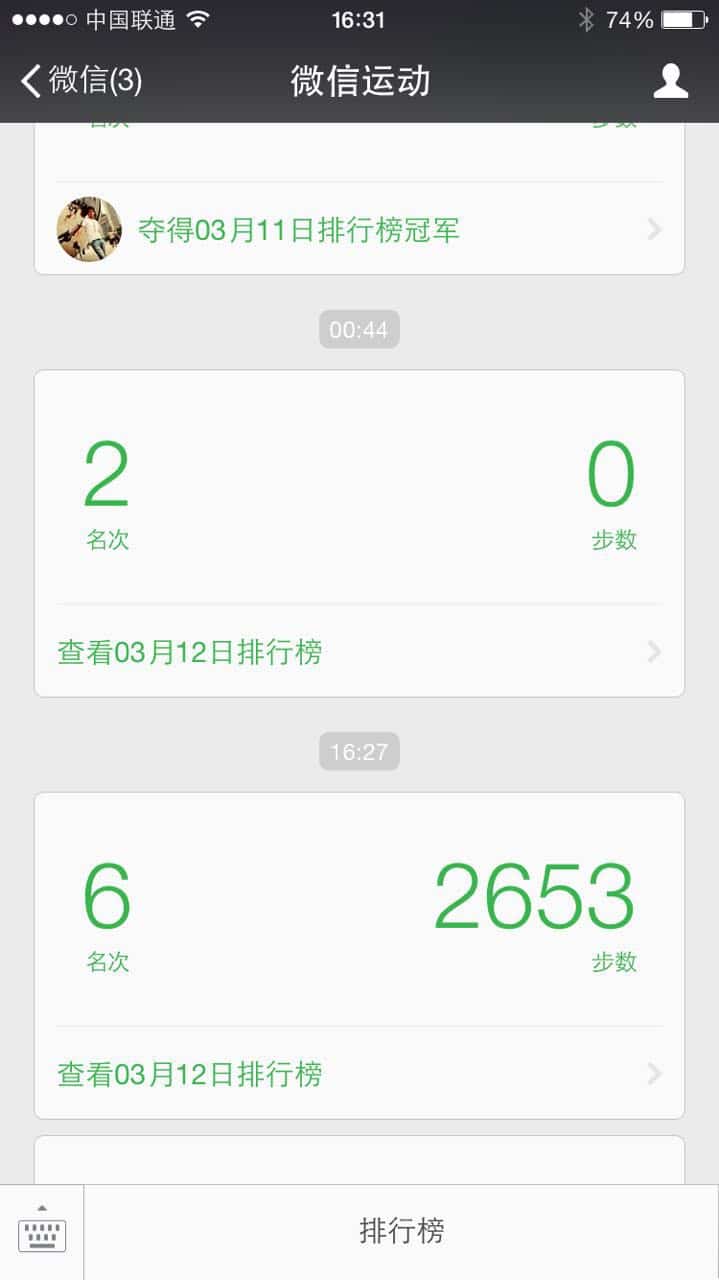The width and height of the screenshot is (719, 1280).
Task: Tap the 排行榜 button at the bottom
Action: pos(401,1232)
